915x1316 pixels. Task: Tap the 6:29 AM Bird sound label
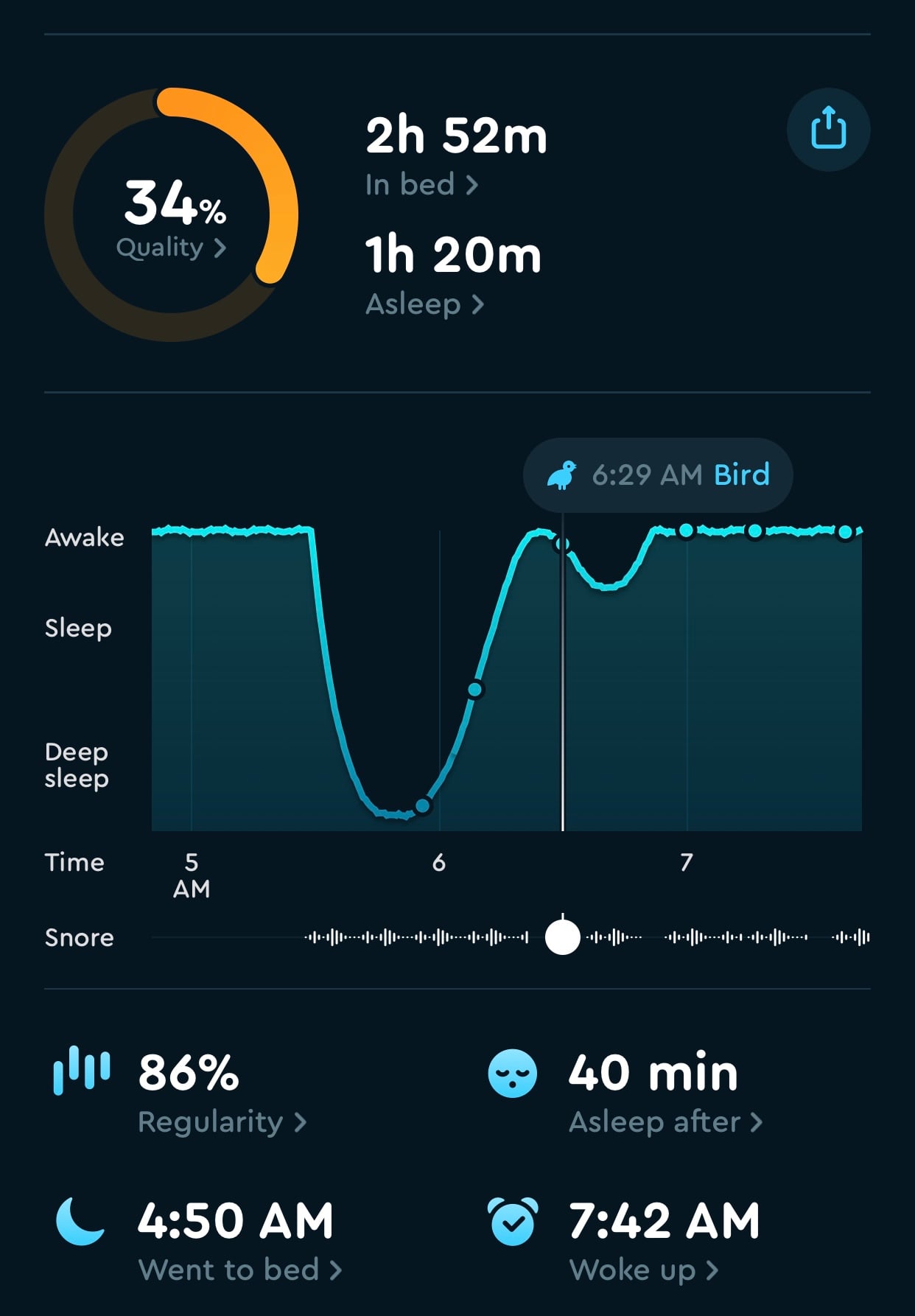[x=658, y=475]
